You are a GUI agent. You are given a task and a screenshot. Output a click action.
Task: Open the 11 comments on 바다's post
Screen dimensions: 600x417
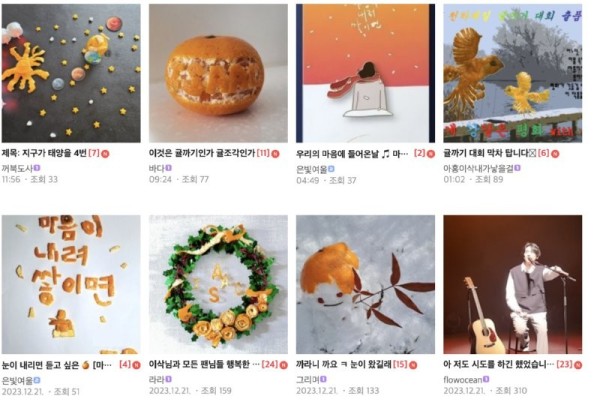coord(264,153)
